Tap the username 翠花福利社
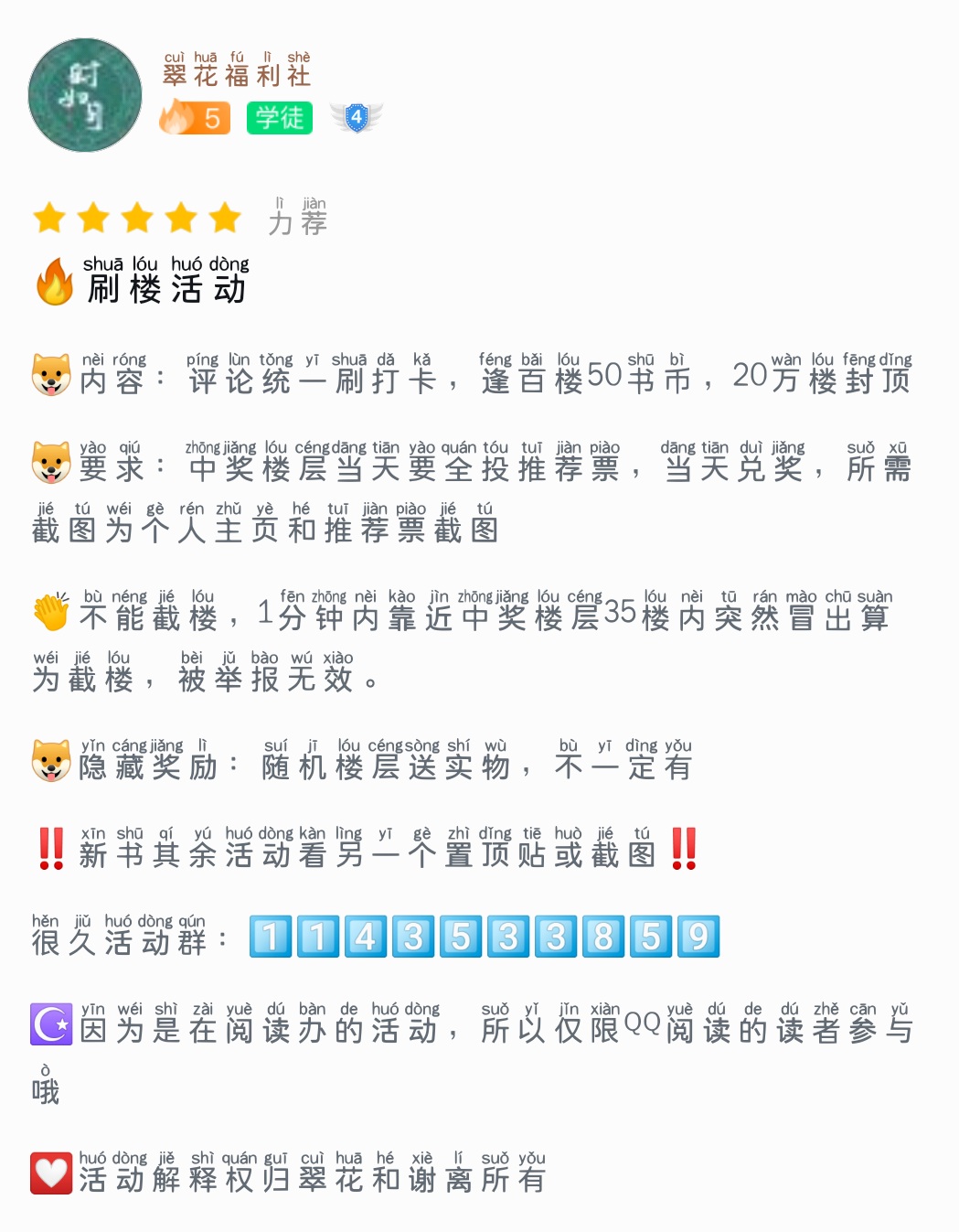 tap(237, 74)
